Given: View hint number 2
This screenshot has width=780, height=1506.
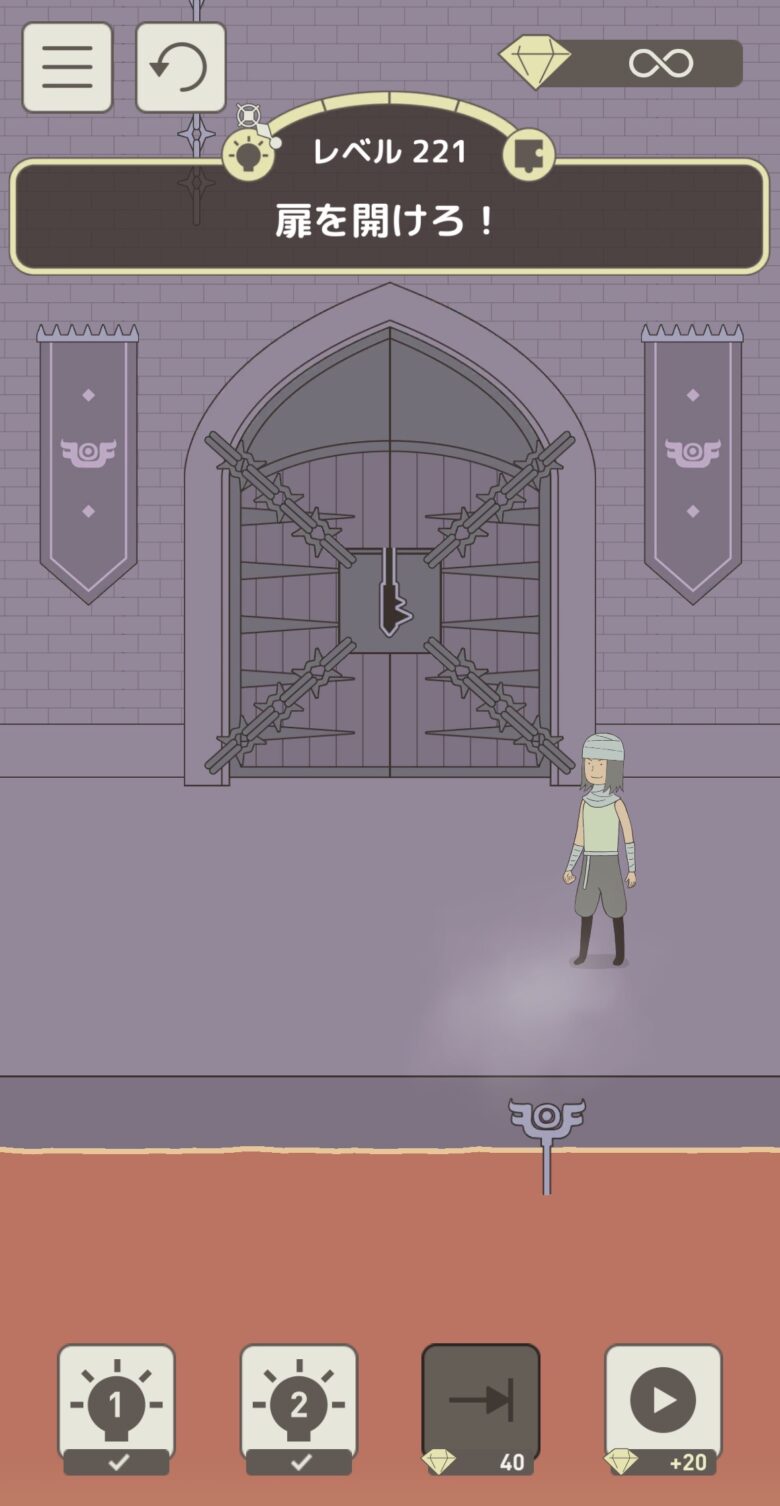Looking at the screenshot, I should click(298, 1405).
